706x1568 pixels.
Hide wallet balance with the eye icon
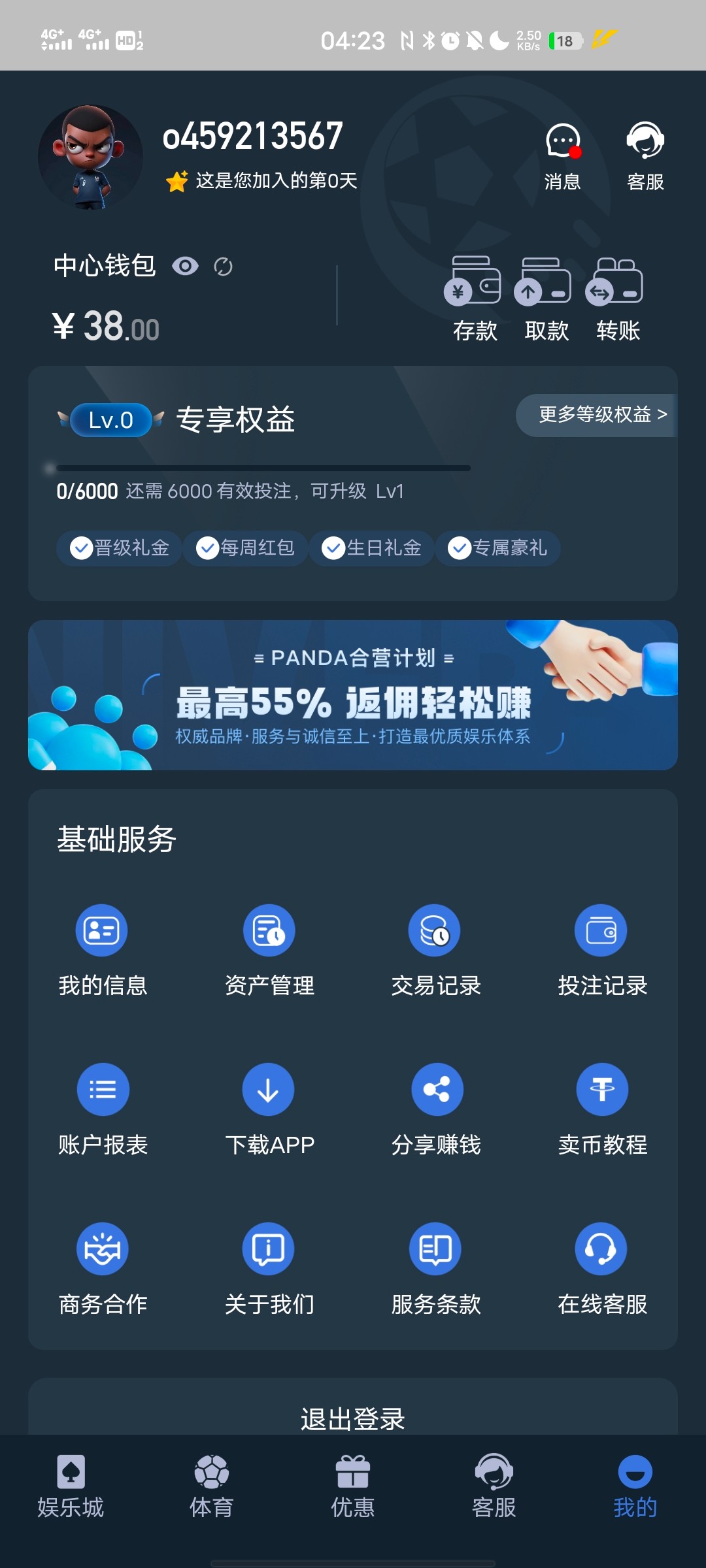185,266
